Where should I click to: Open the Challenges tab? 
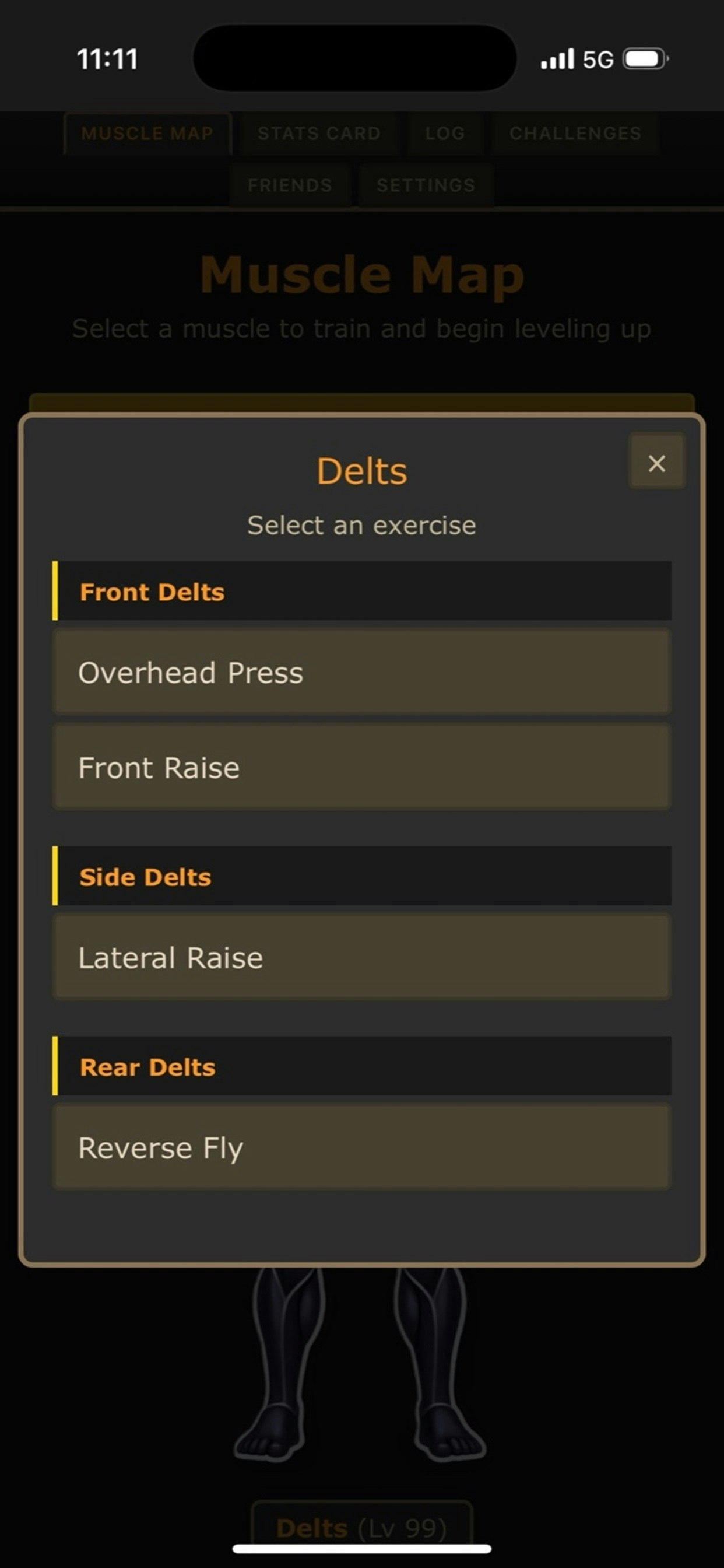pyautogui.click(x=575, y=134)
